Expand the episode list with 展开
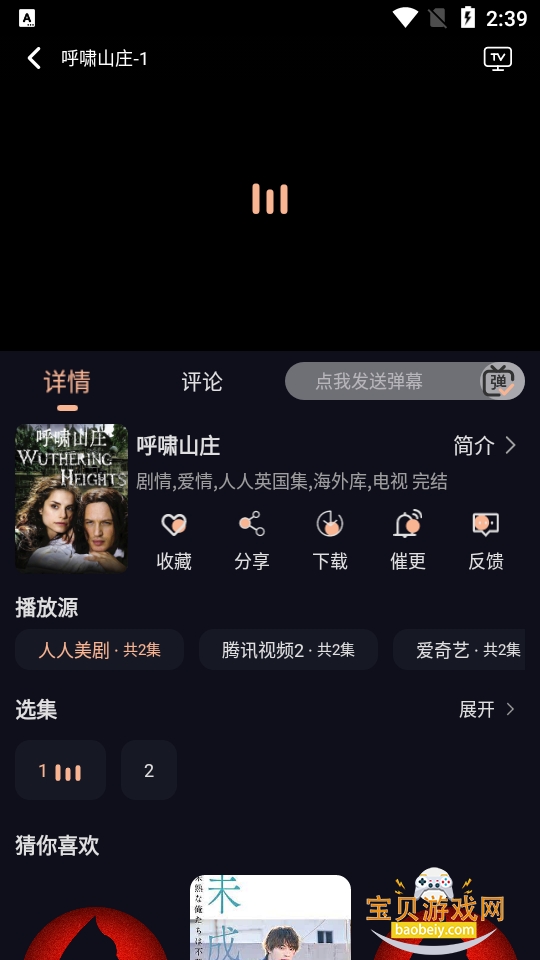The image size is (540, 960). 487,710
